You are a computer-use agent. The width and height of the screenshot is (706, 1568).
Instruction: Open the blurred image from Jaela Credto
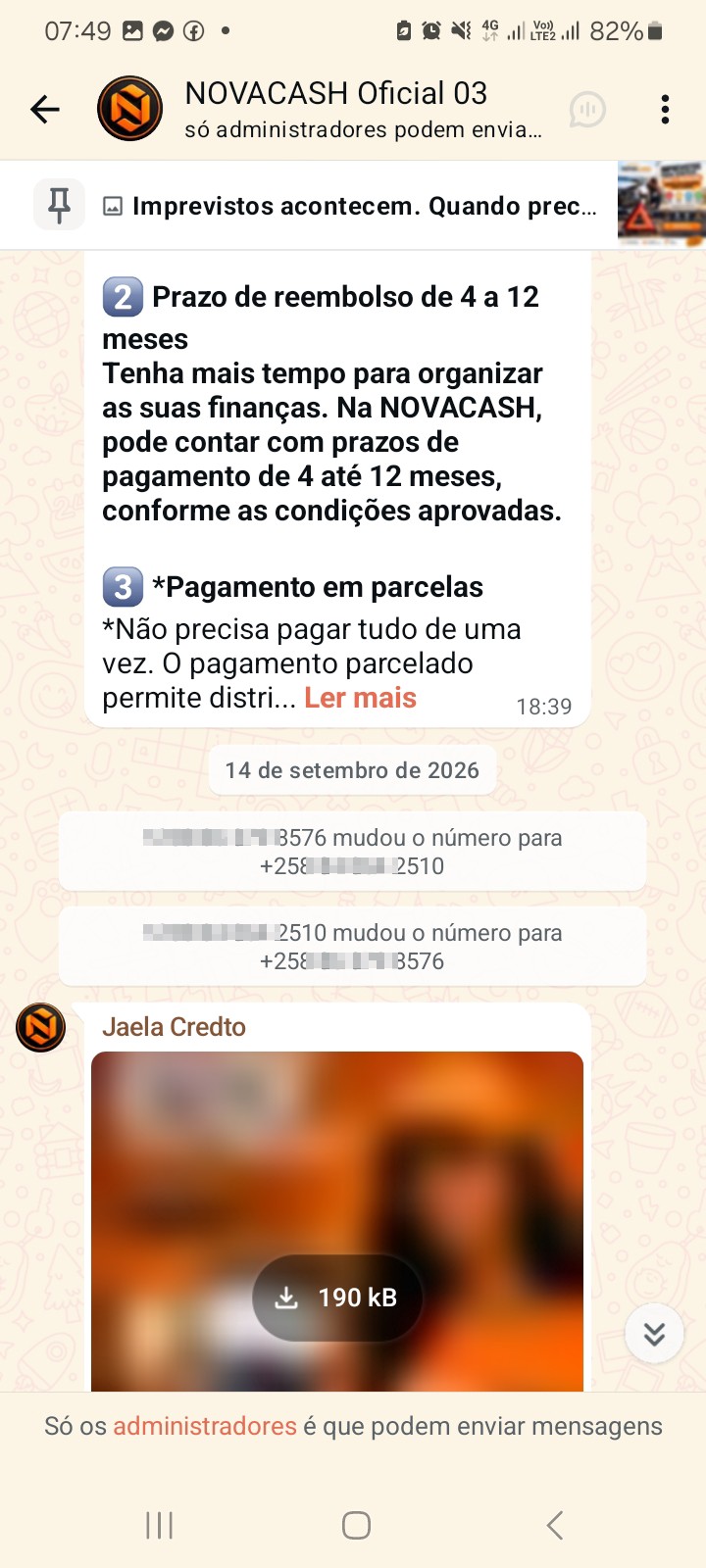click(337, 1221)
